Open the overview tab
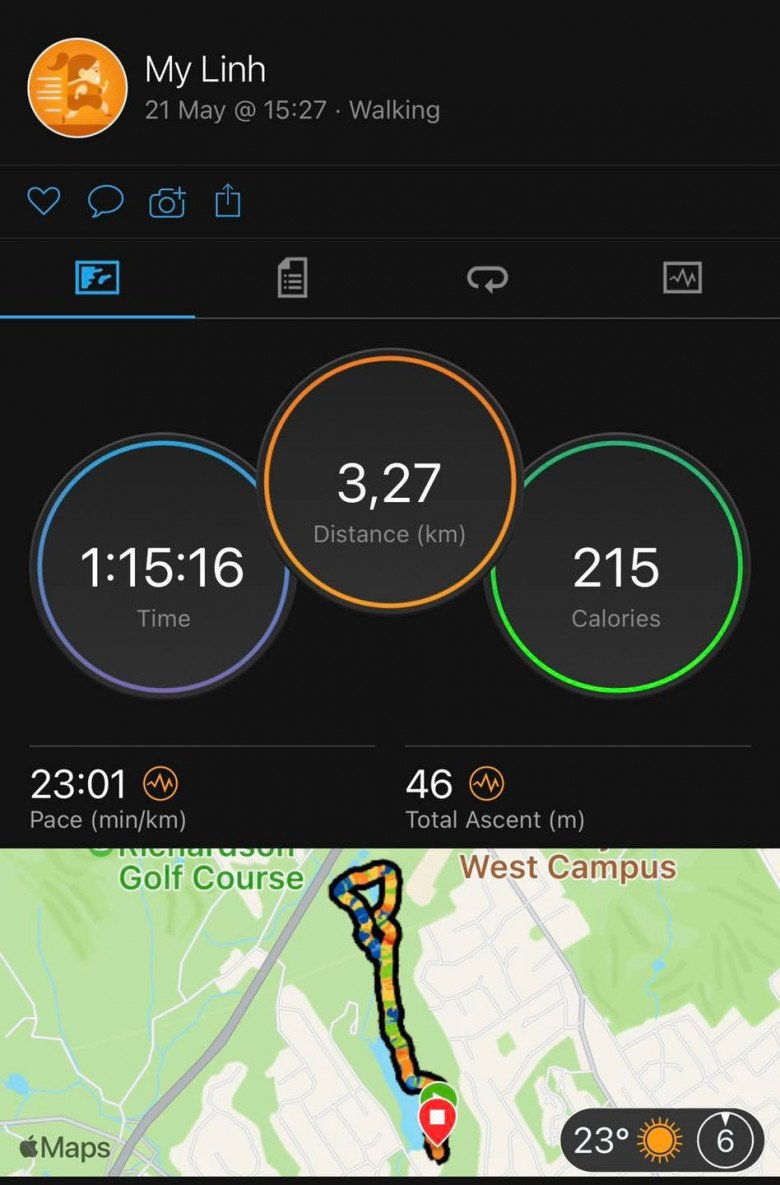 97,277
